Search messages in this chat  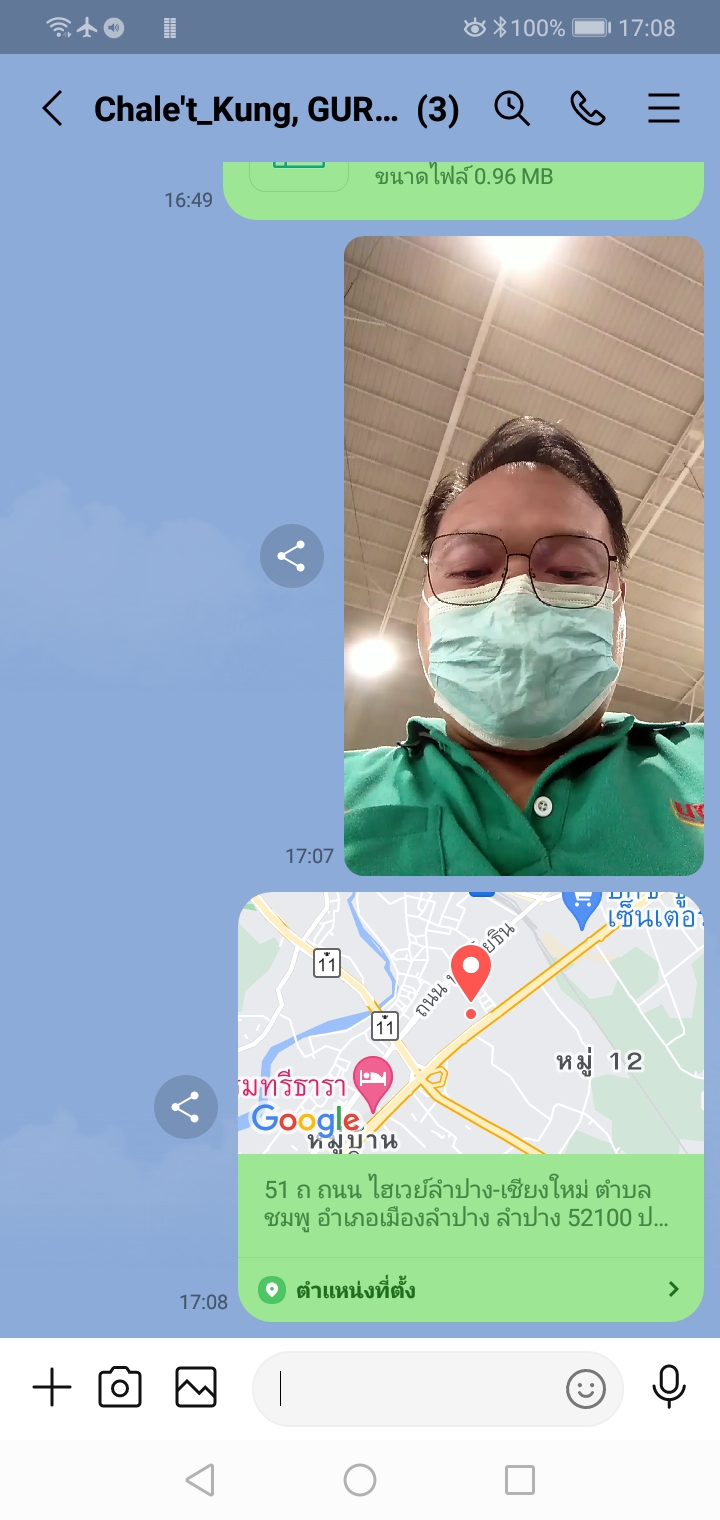point(512,108)
